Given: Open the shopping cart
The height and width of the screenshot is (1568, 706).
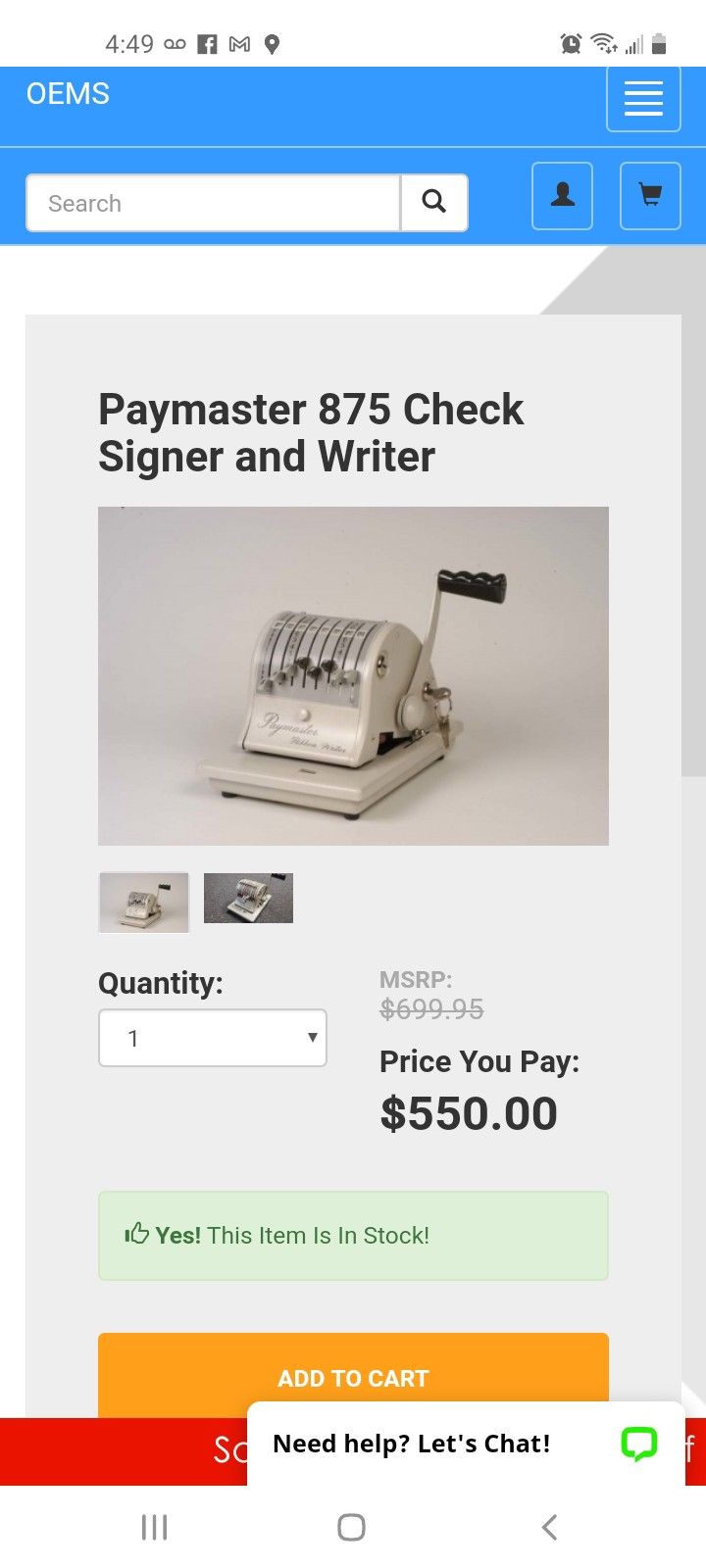Looking at the screenshot, I should [x=650, y=196].
